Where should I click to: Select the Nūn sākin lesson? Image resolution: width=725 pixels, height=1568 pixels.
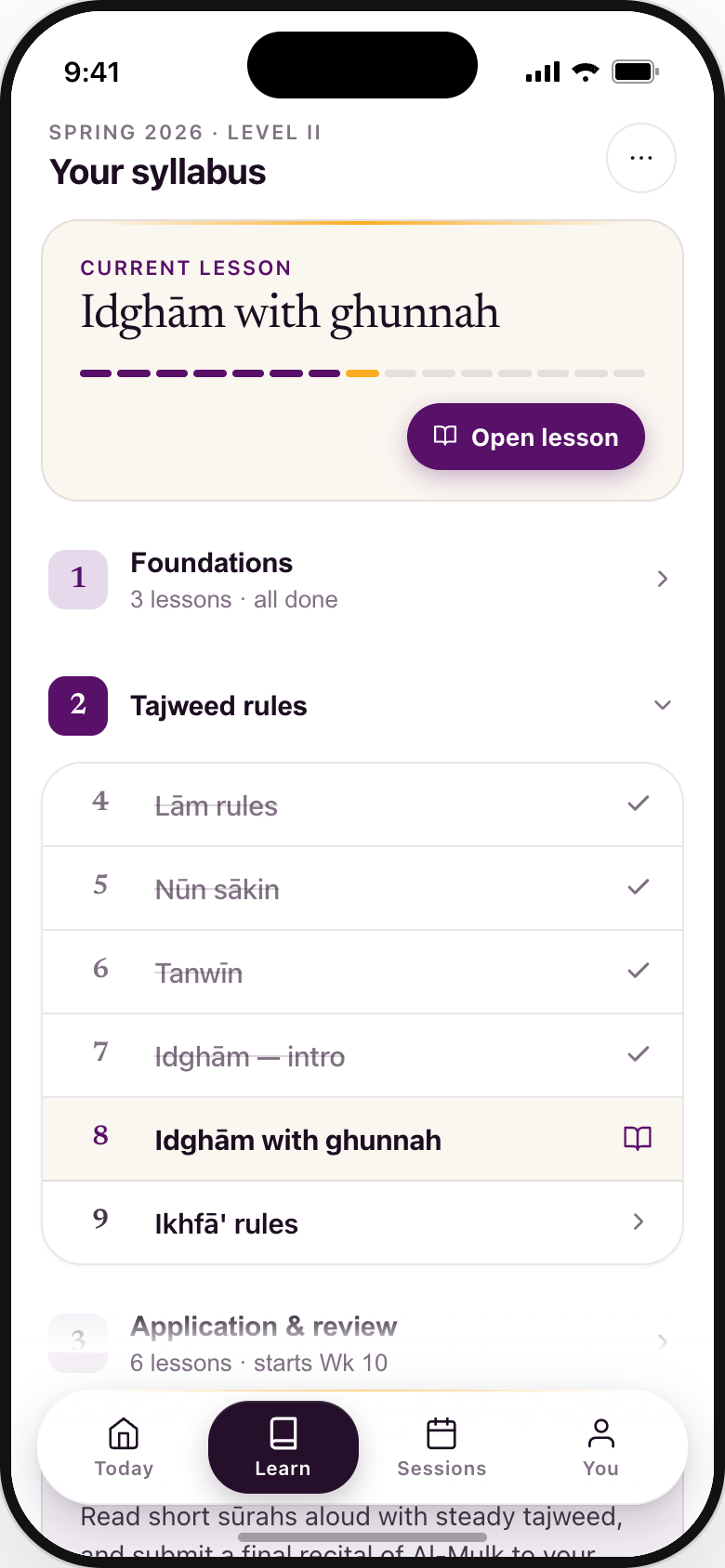click(362, 889)
